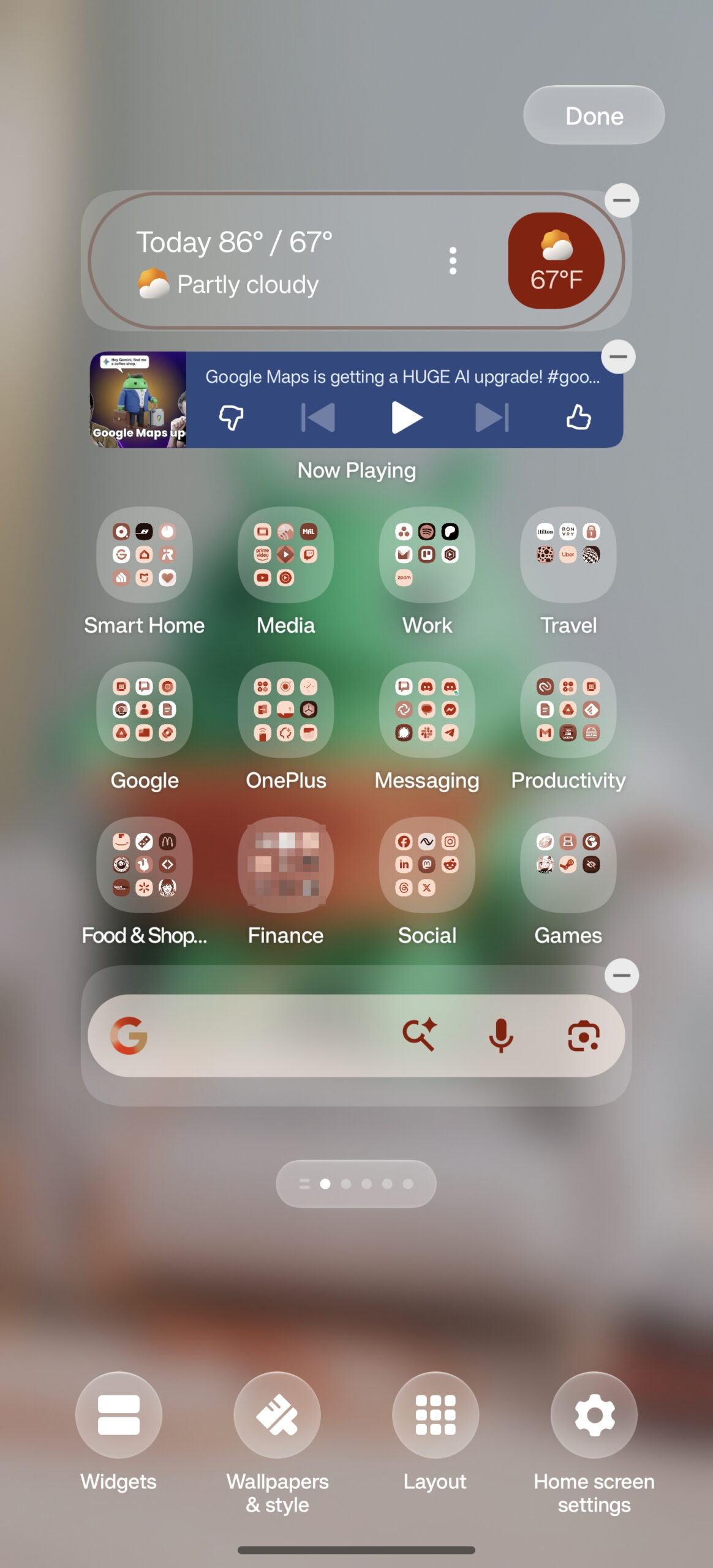Open the Media folder
The height and width of the screenshot is (1568, 713).
pyautogui.click(x=285, y=555)
